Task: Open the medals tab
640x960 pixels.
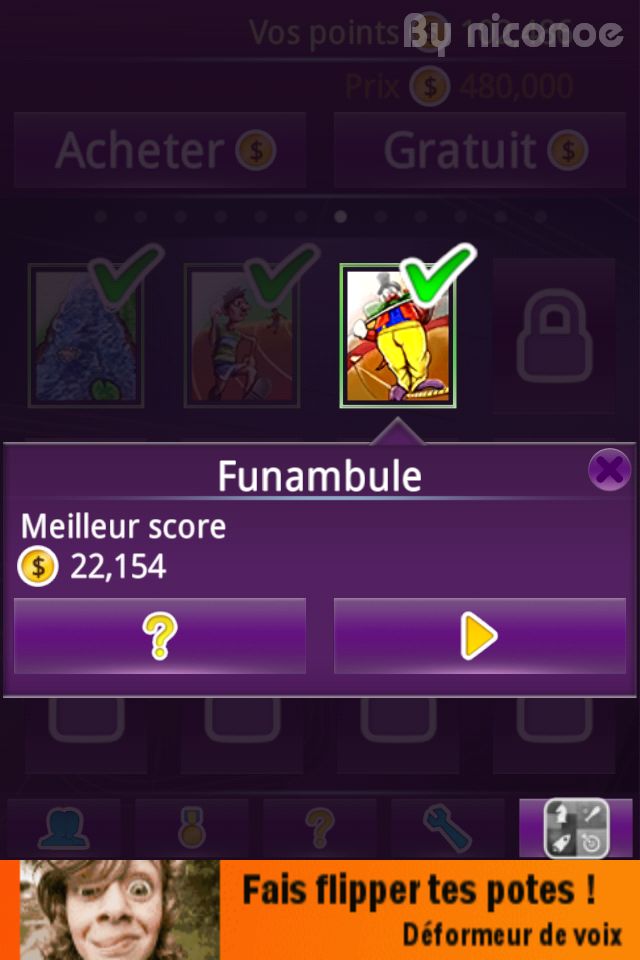Action: (x=191, y=828)
